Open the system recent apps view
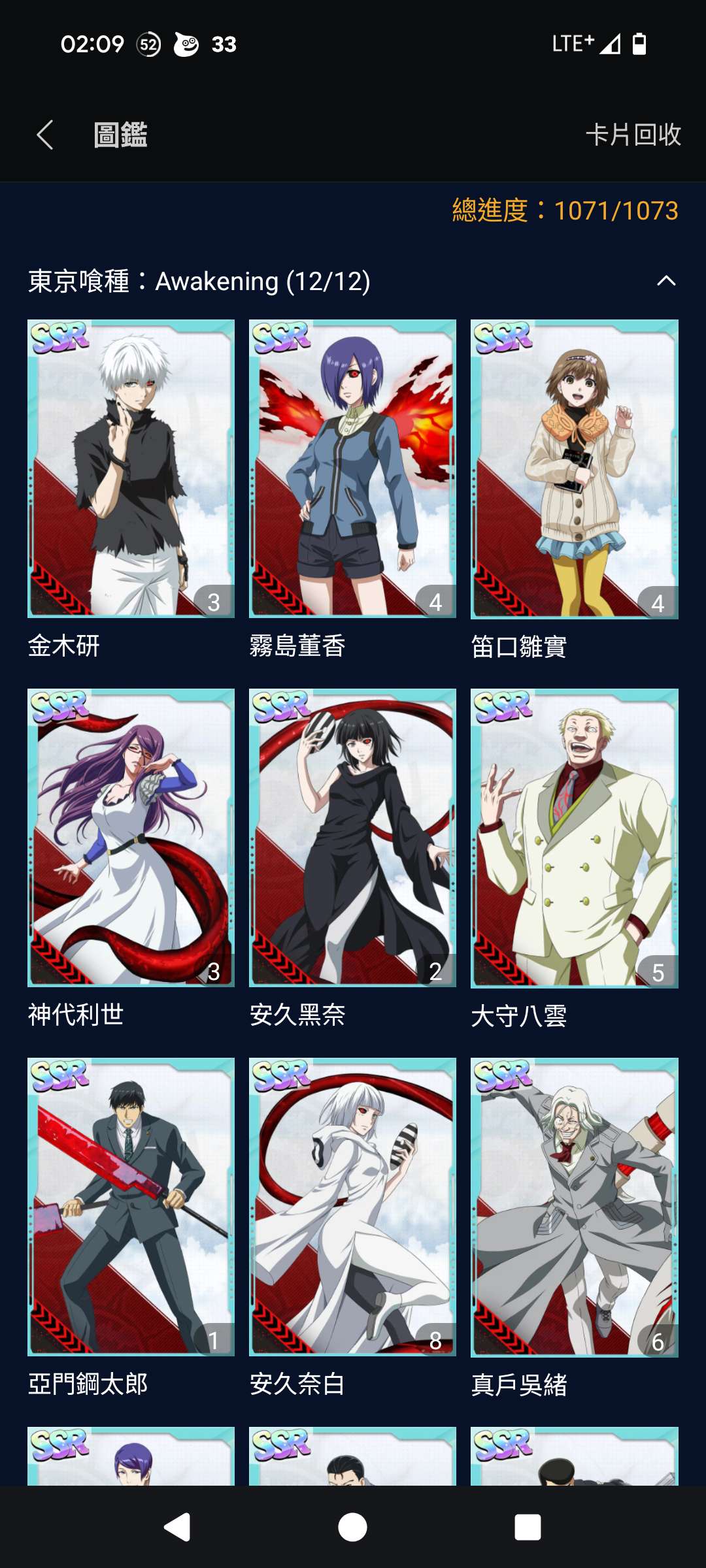Image resolution: width=706 pixels, height=1568 pixels. (528, 1527)
